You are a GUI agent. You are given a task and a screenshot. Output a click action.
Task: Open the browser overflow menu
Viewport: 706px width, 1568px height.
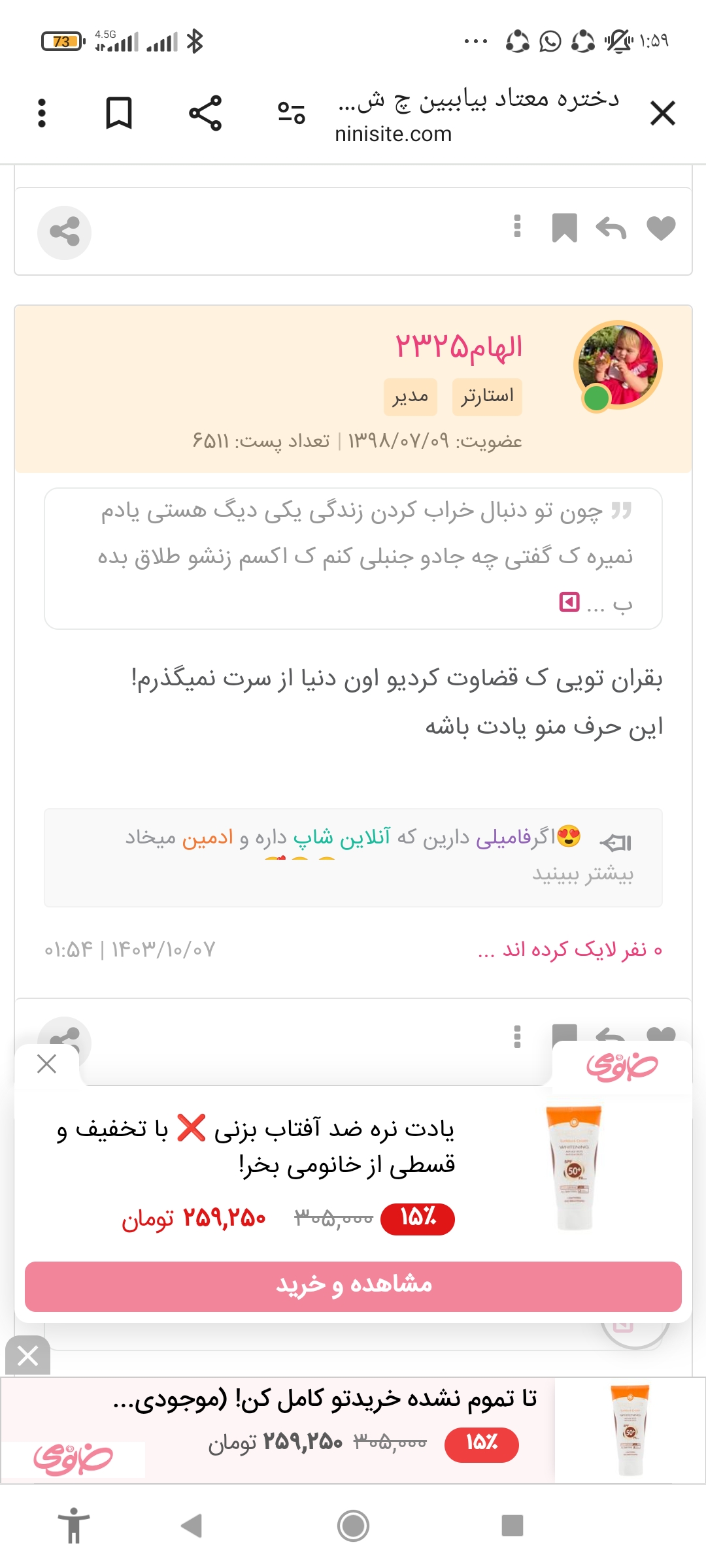click(42, 114)
